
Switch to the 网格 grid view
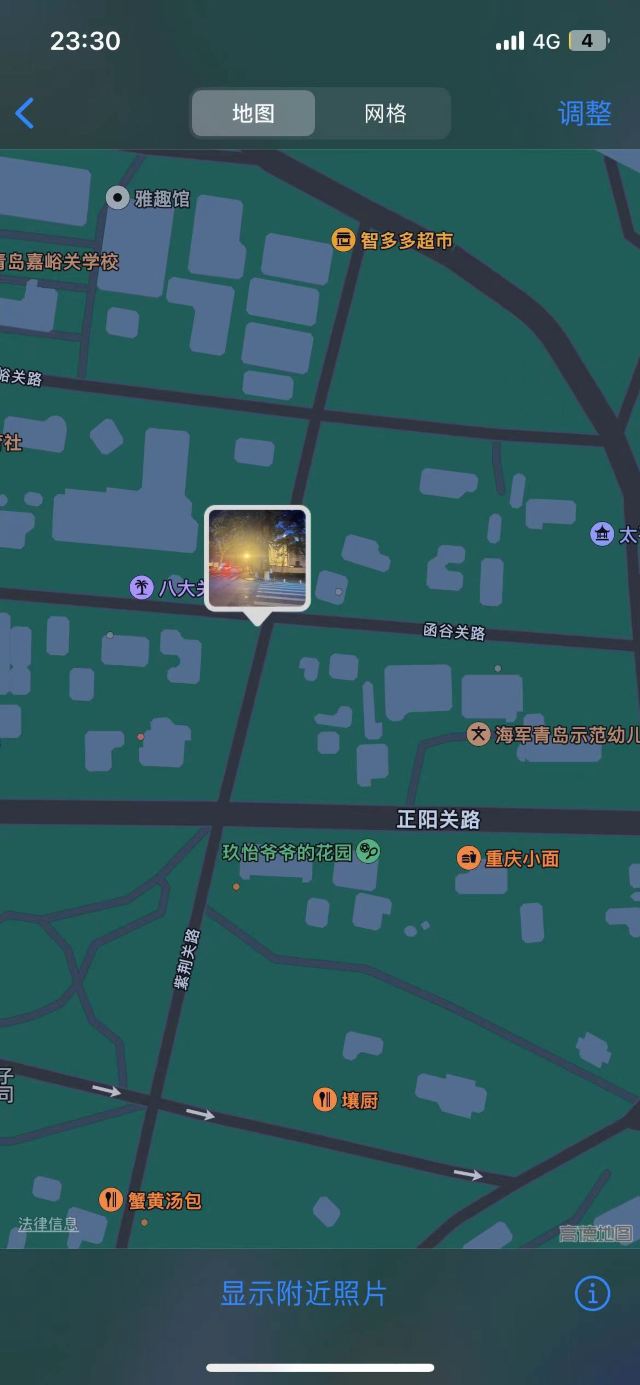click(x=385, y=113)
